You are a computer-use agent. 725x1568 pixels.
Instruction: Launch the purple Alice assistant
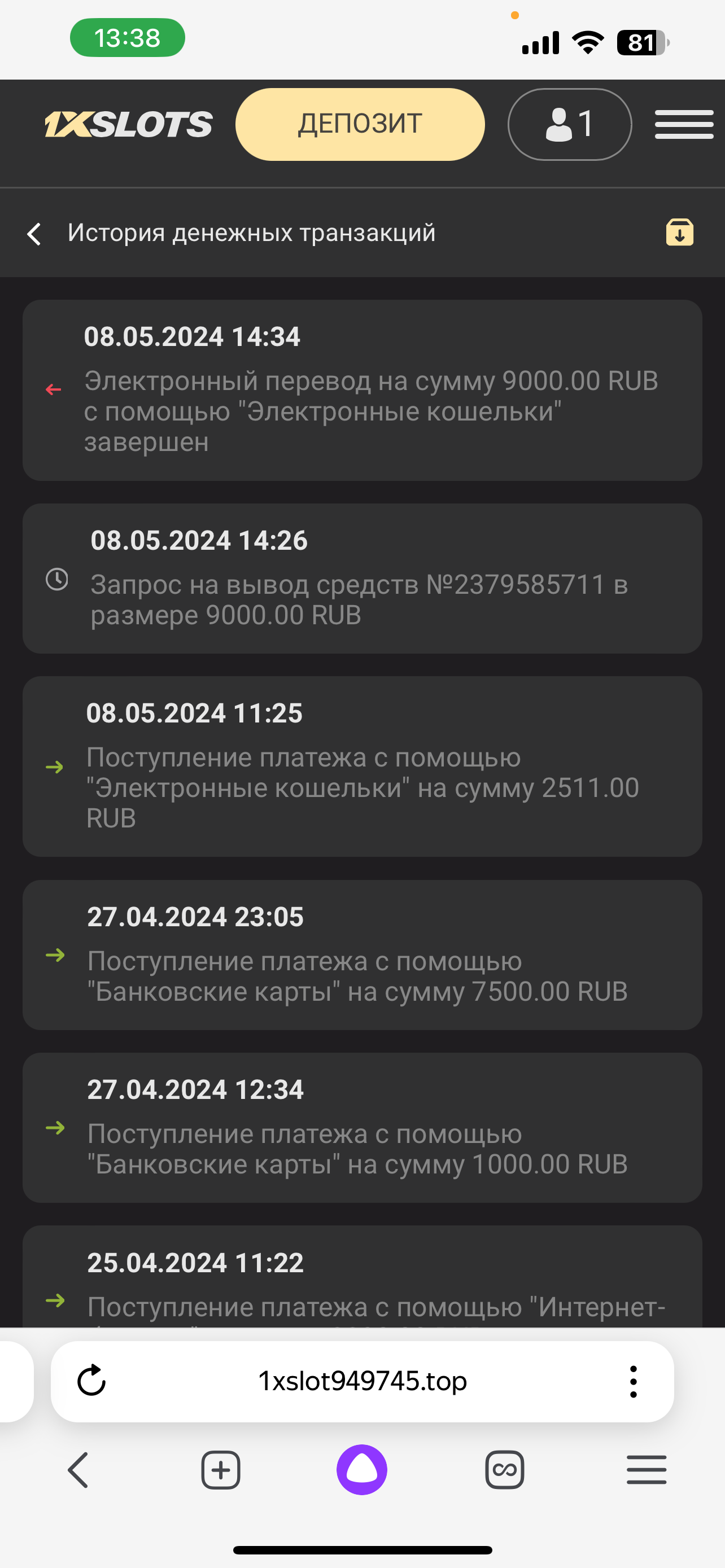(362, 1469)
